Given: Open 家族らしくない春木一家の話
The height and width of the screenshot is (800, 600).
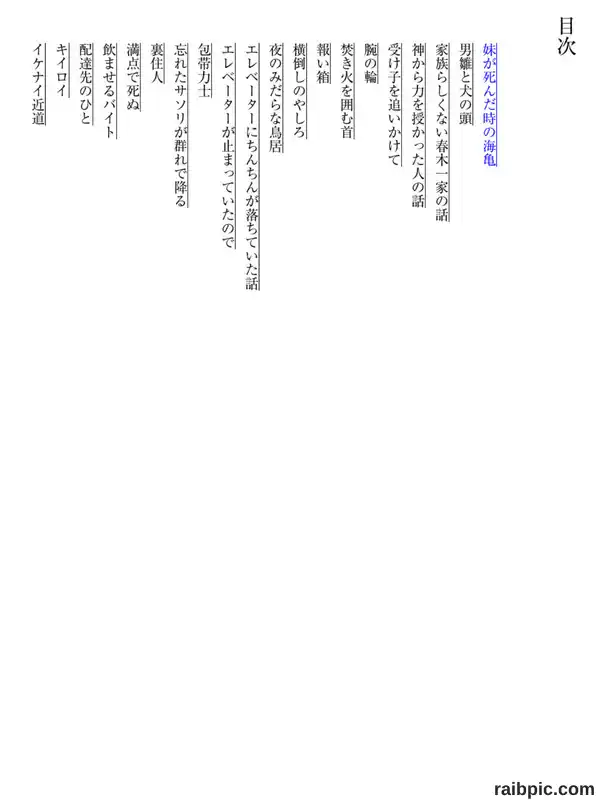Looking at the screenshot, I should (x=442, y=133).
